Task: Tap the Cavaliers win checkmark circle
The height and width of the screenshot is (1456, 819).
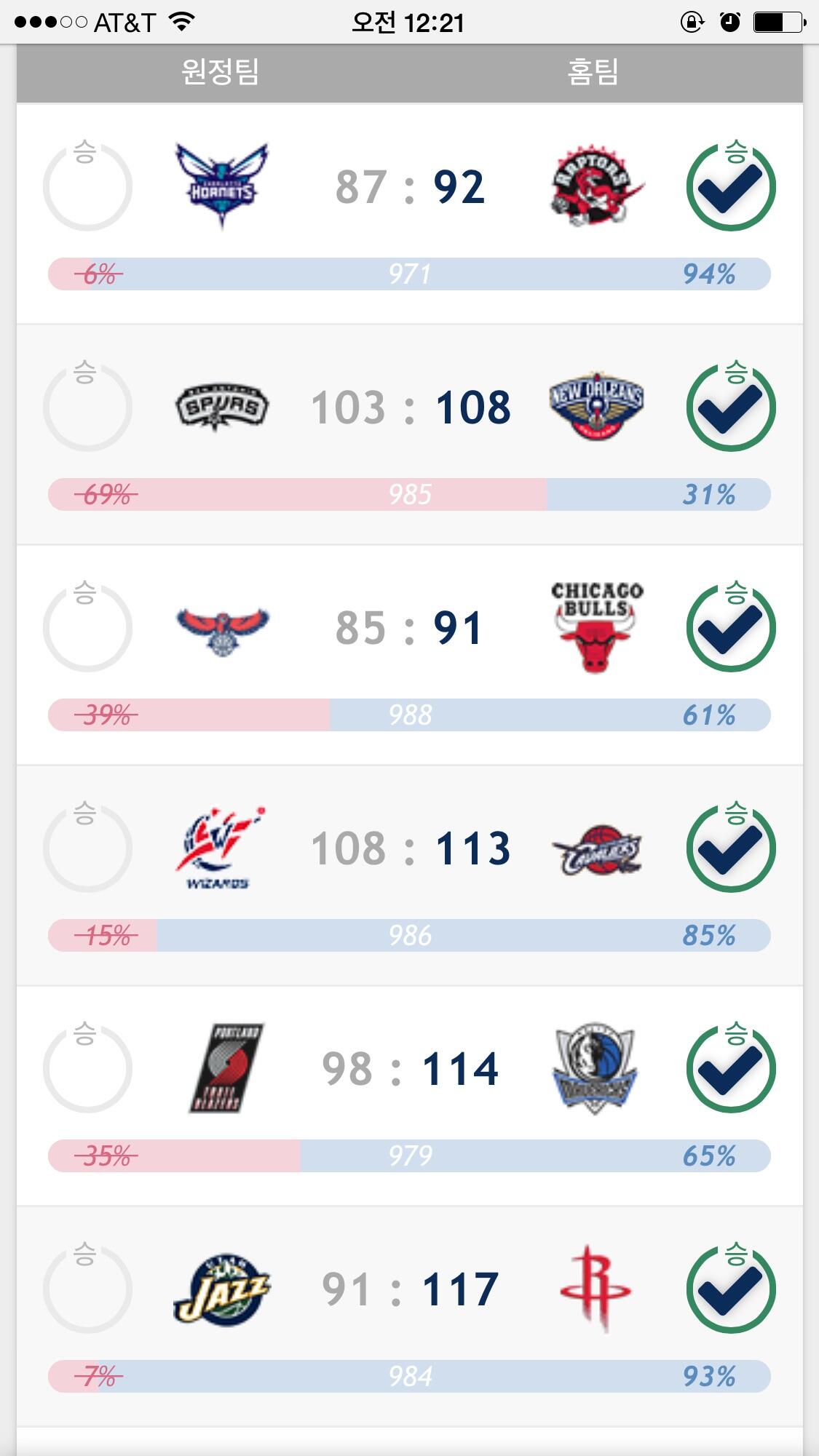Action: coord(731,848)
